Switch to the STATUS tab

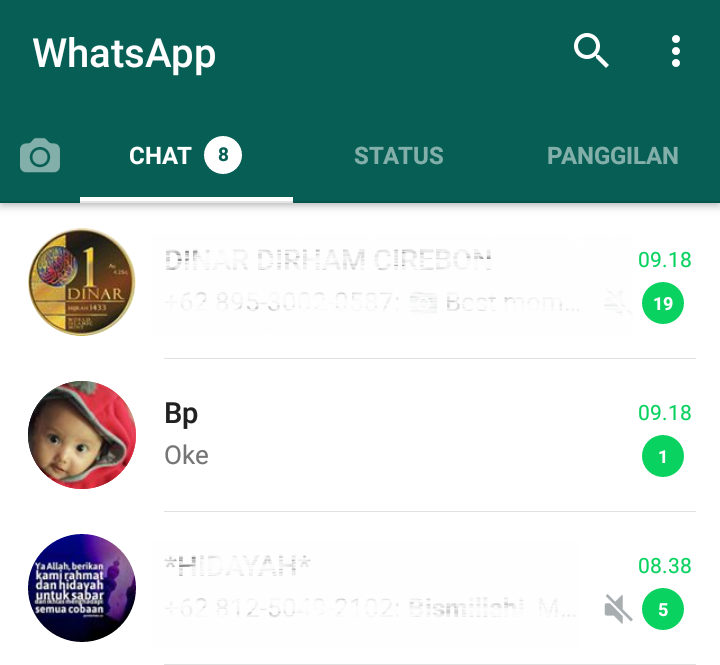point(398,156)
